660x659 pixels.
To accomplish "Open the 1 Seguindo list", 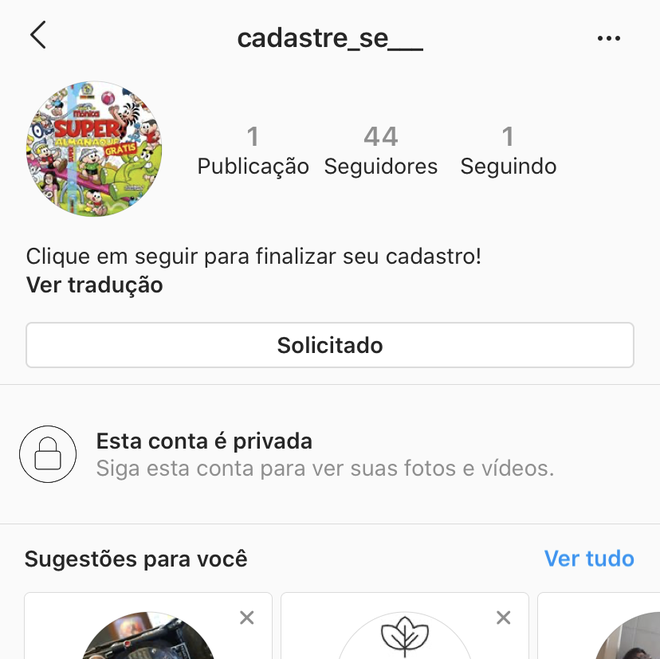I will [508, 150].
